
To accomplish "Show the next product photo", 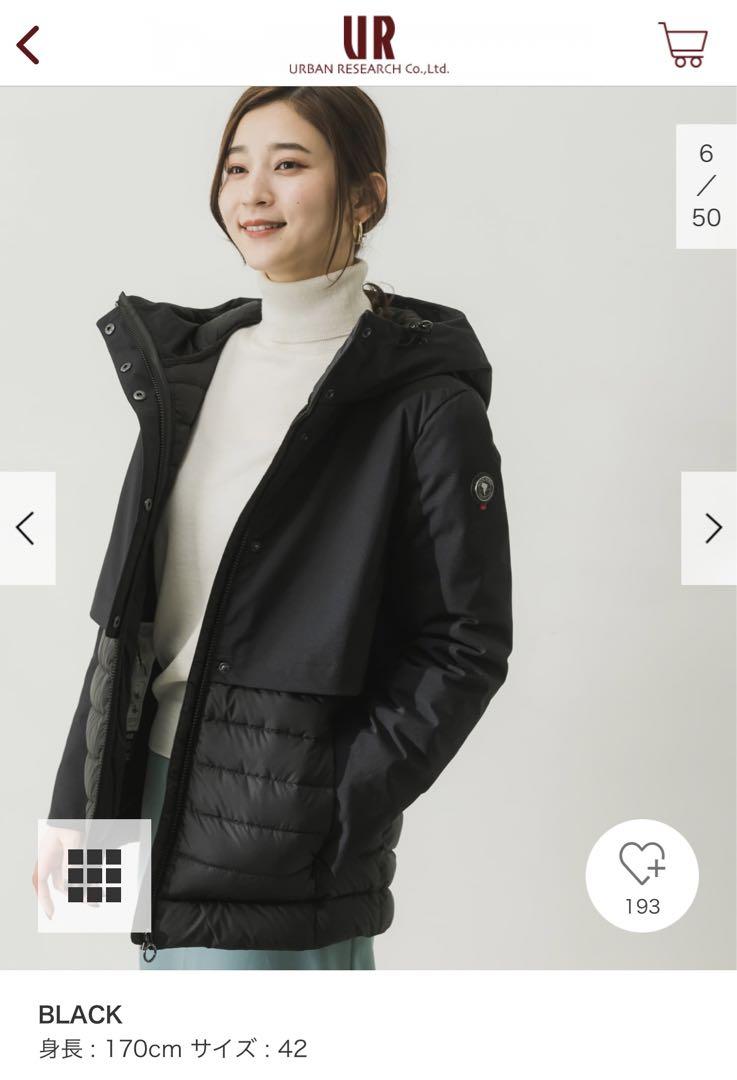I will coord(711,528).
